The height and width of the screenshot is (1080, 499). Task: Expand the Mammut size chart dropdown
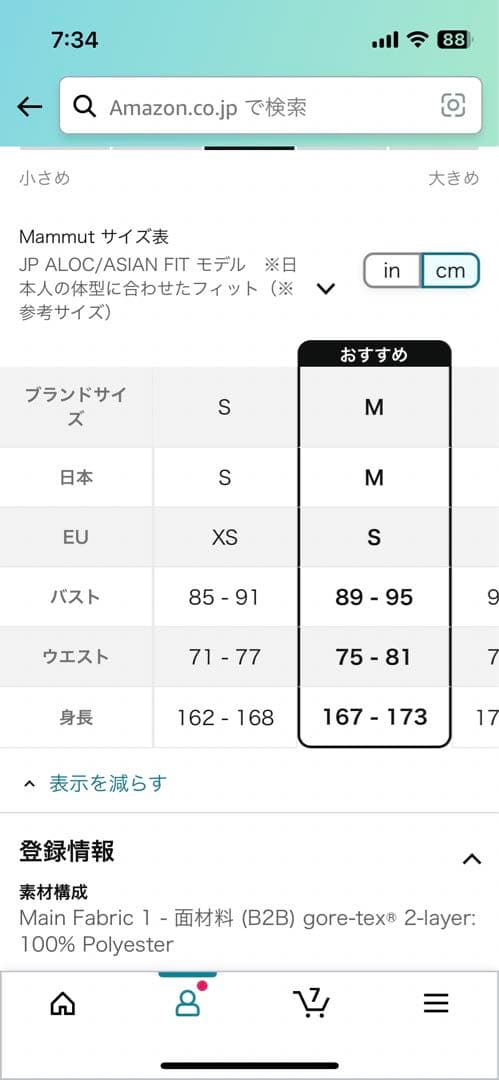[325, 289]
